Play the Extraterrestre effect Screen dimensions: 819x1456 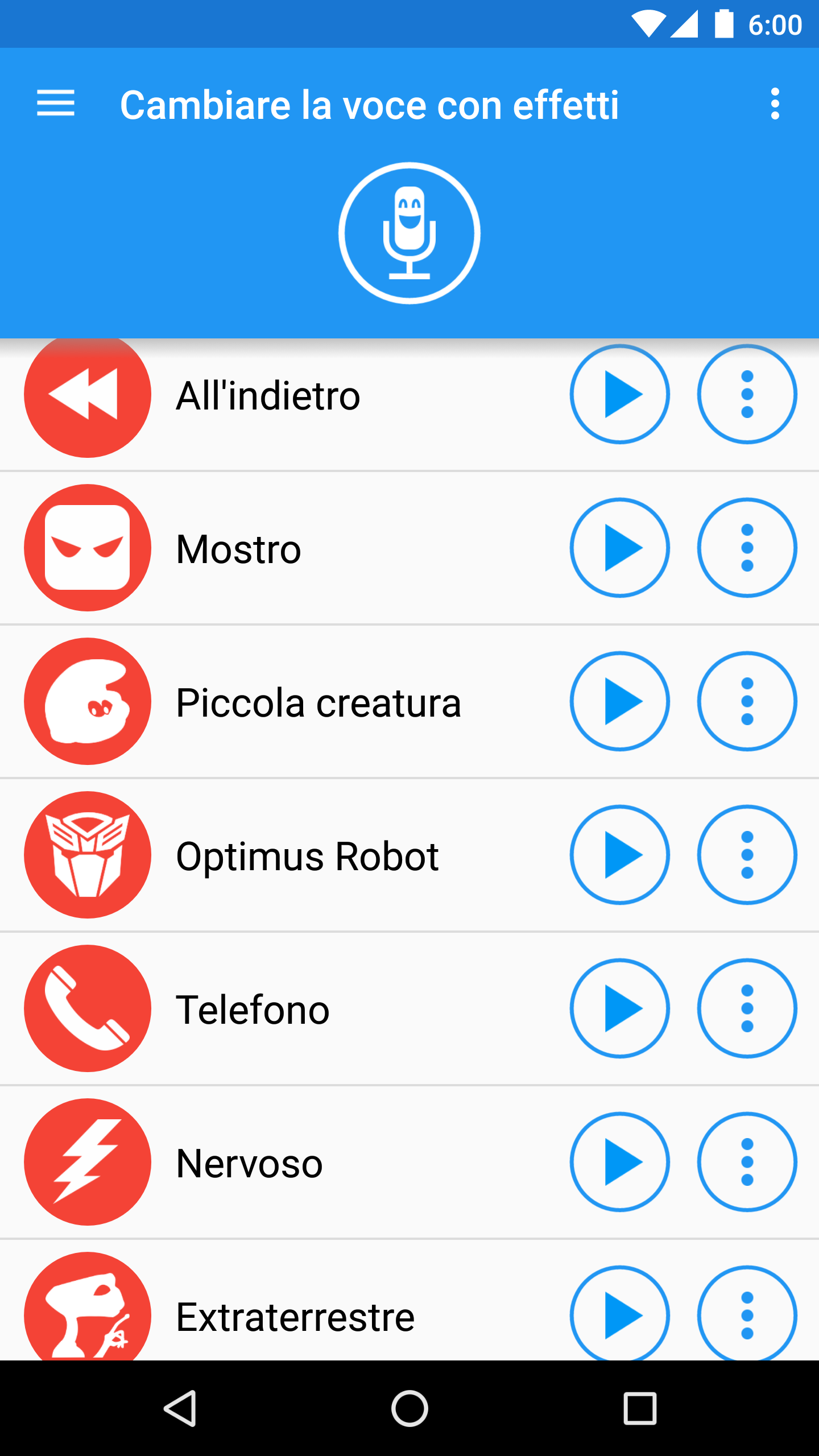[x=620, y=1315]
